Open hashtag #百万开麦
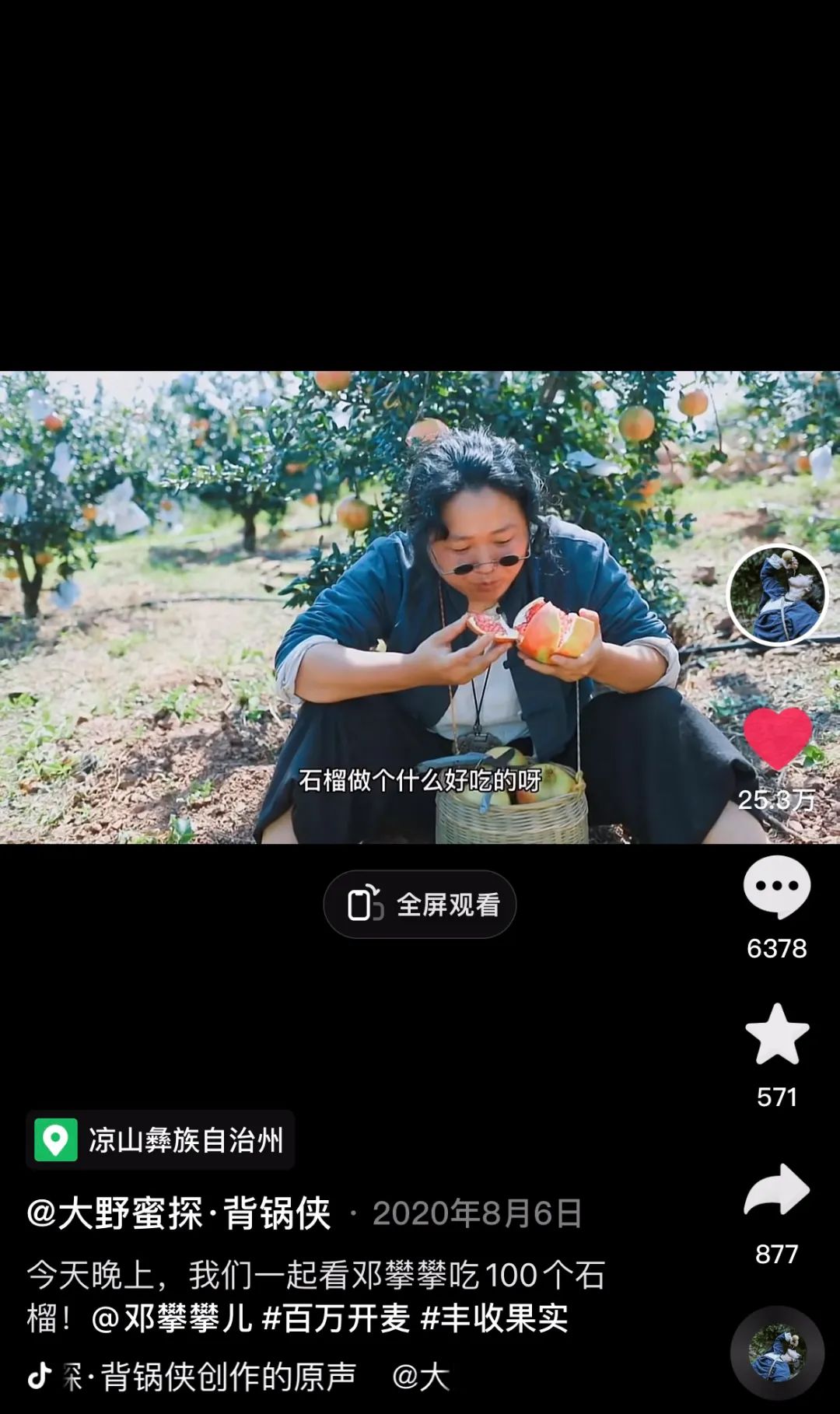840x1414 pixels. click(336, 1318)
